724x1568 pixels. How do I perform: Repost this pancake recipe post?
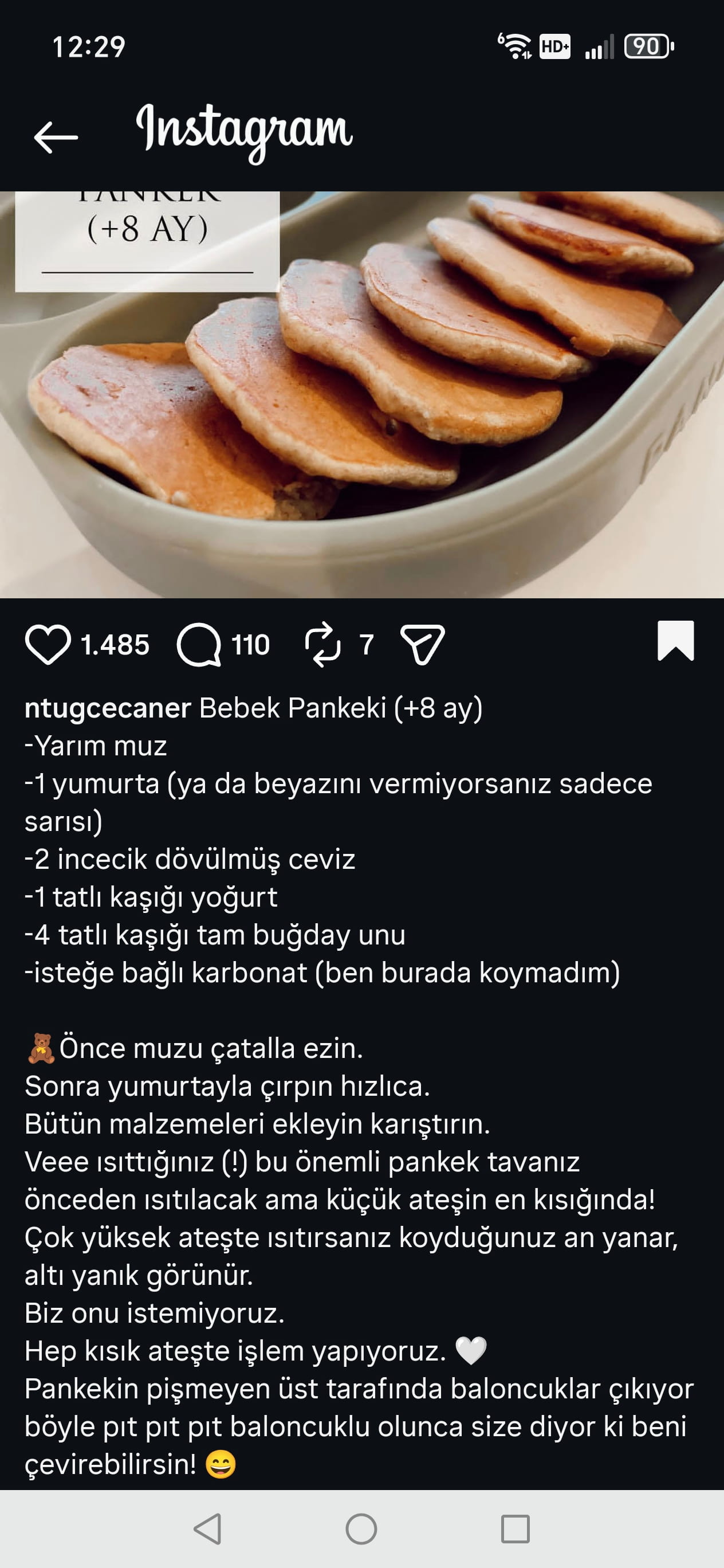pyautogui.click(x=322, y=645)
